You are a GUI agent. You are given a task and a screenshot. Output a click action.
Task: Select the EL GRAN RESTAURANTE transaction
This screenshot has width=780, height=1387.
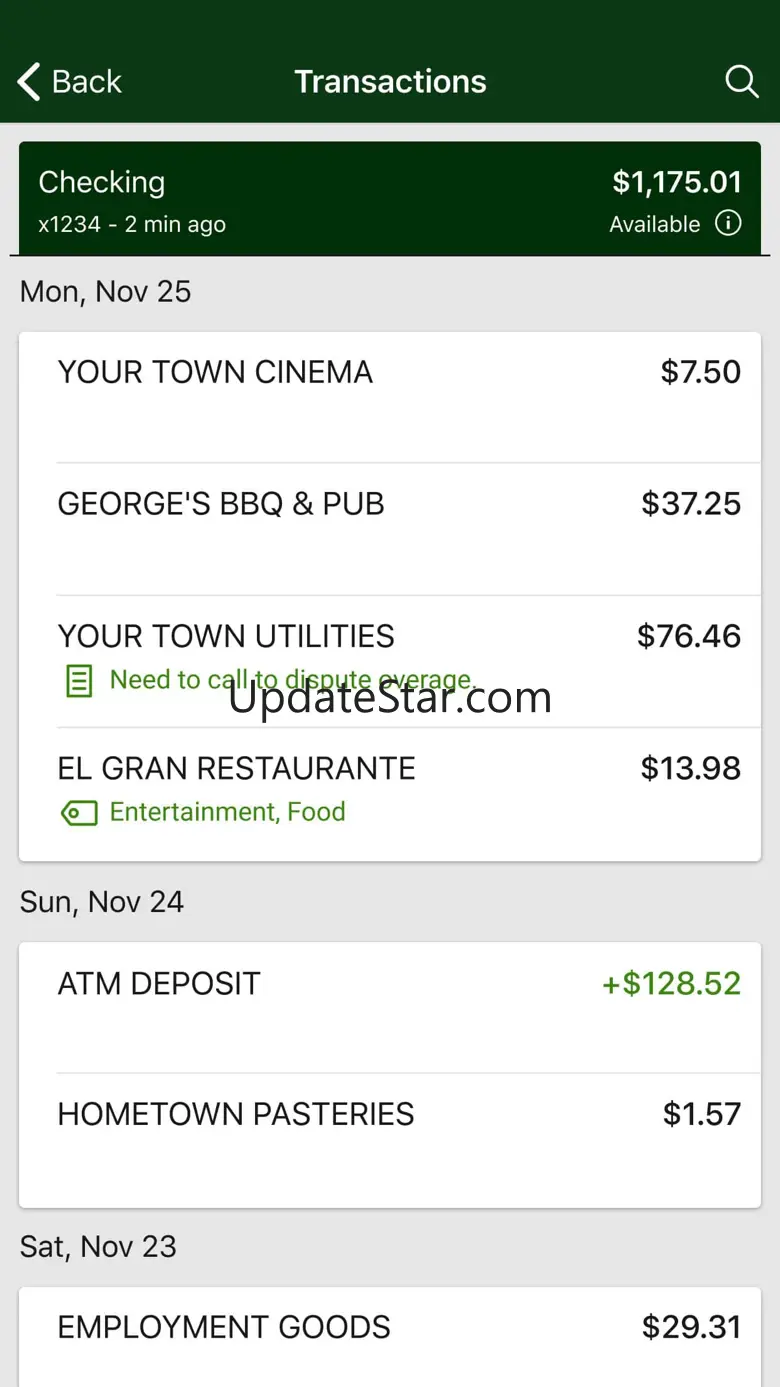[390, 792]
